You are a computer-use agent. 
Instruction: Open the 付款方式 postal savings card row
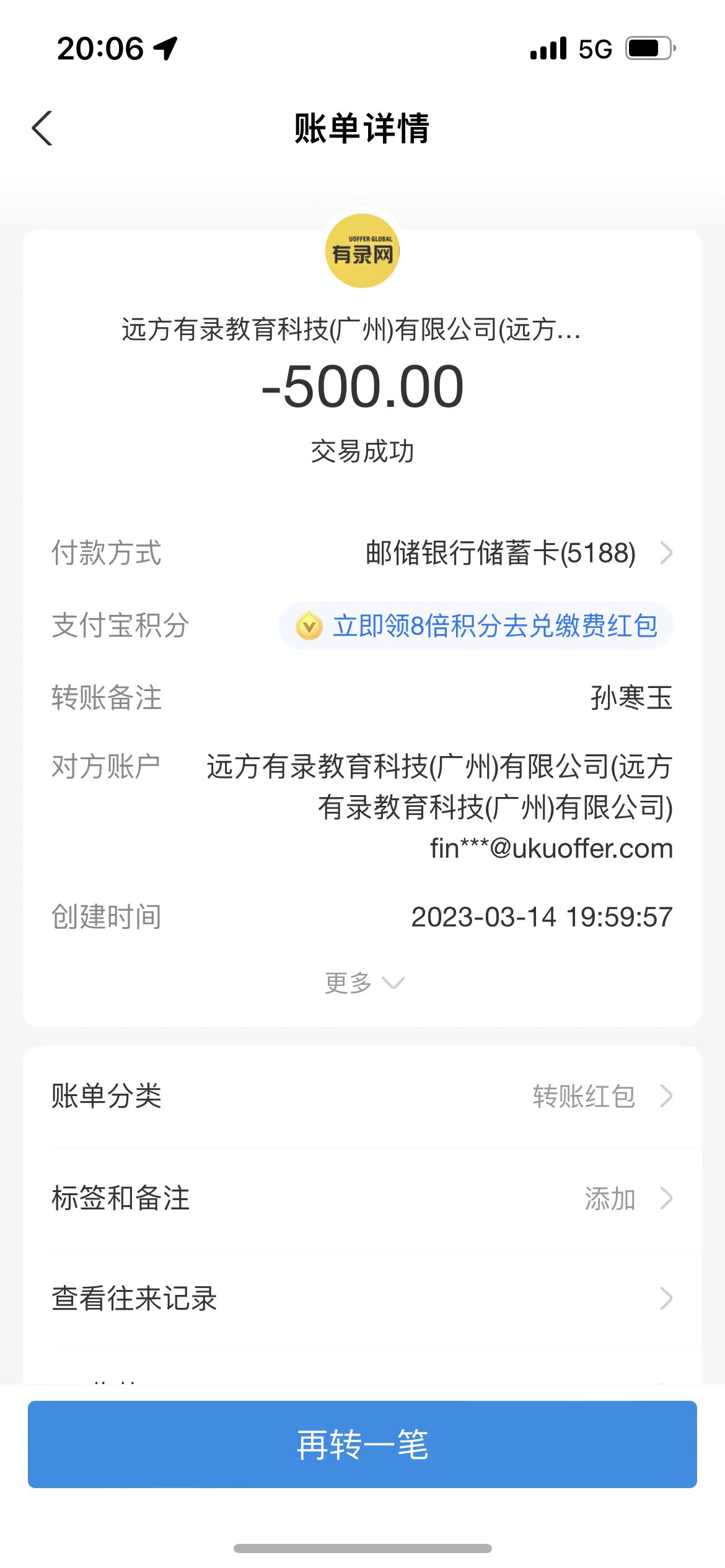(x=517, y=553)
